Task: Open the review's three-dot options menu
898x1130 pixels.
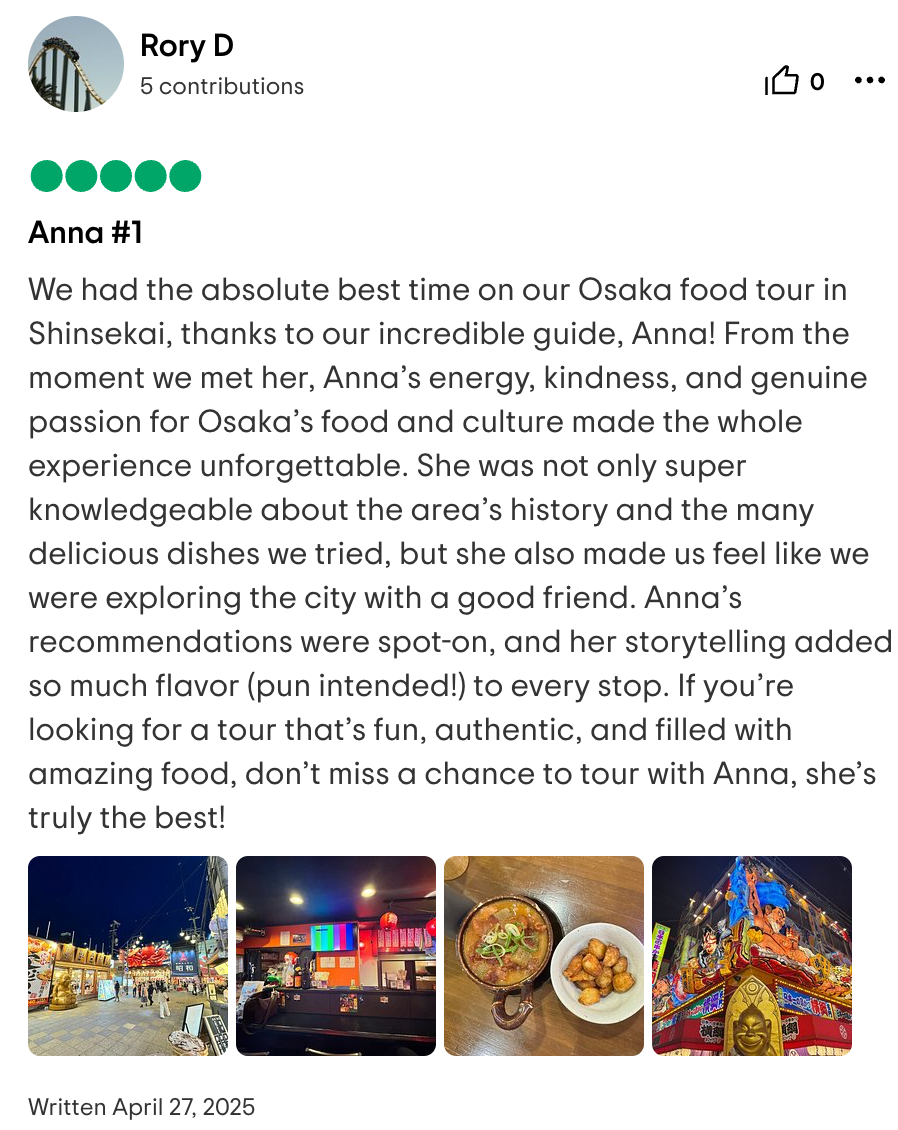Action: click(x=869, y=81)
